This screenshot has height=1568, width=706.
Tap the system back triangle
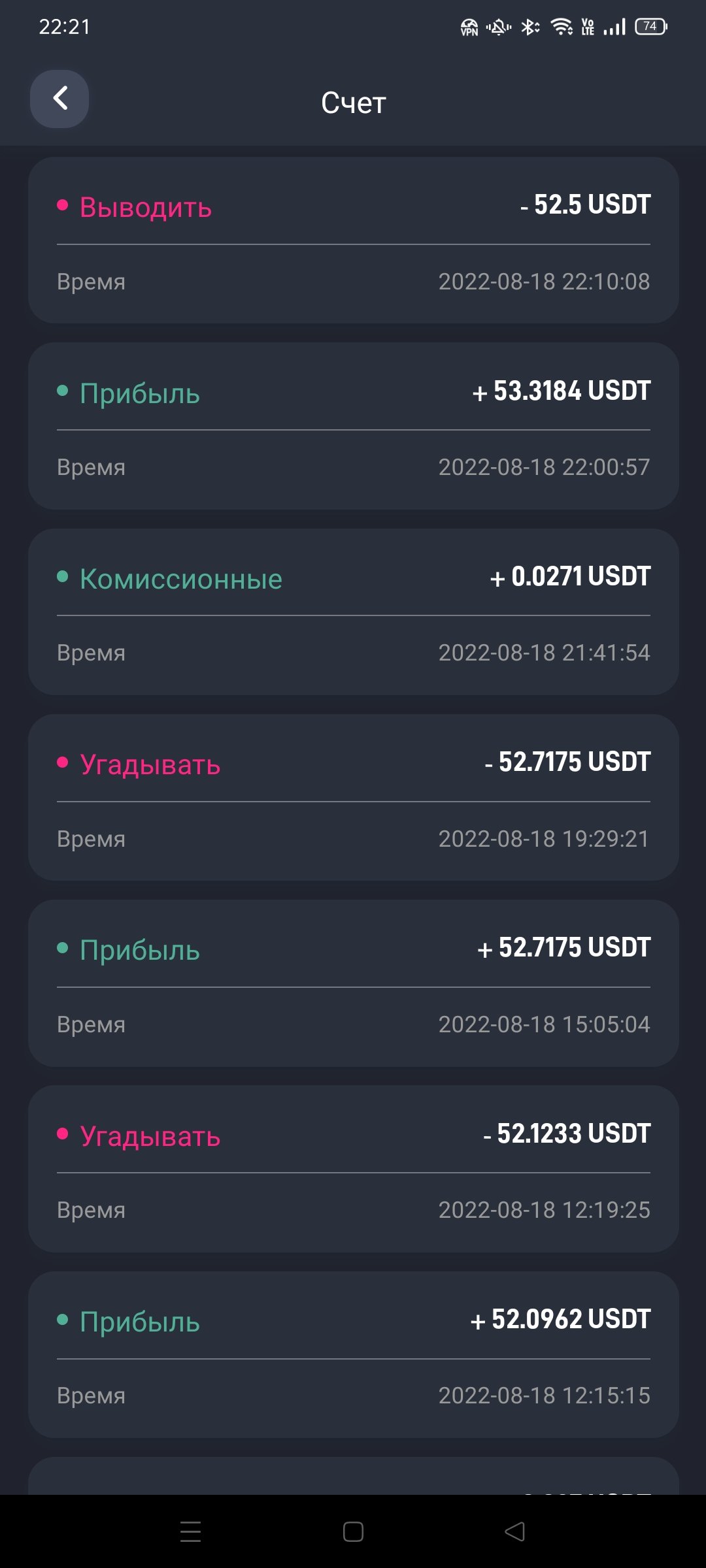(515, 1531)
